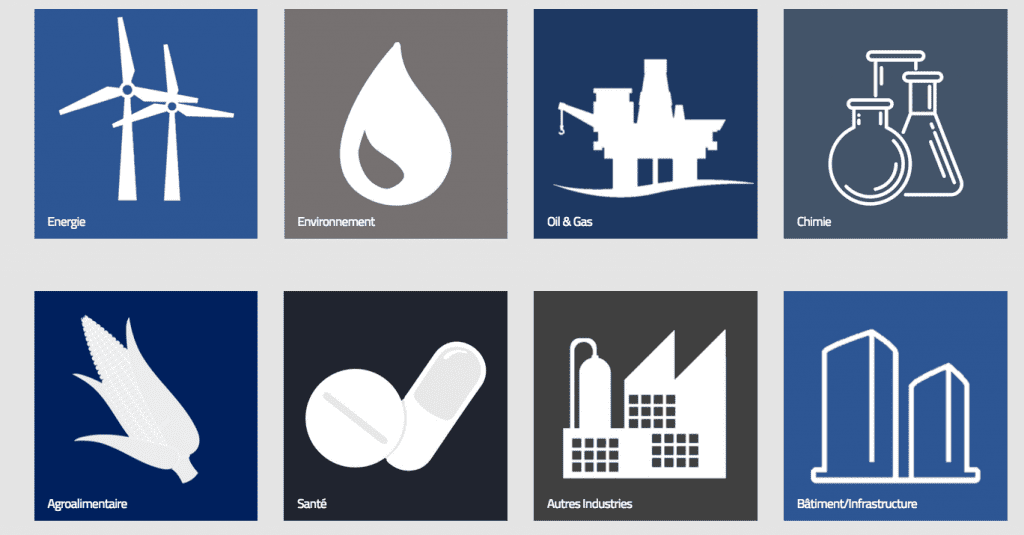Open the Energie category tile

coord(146,124)
